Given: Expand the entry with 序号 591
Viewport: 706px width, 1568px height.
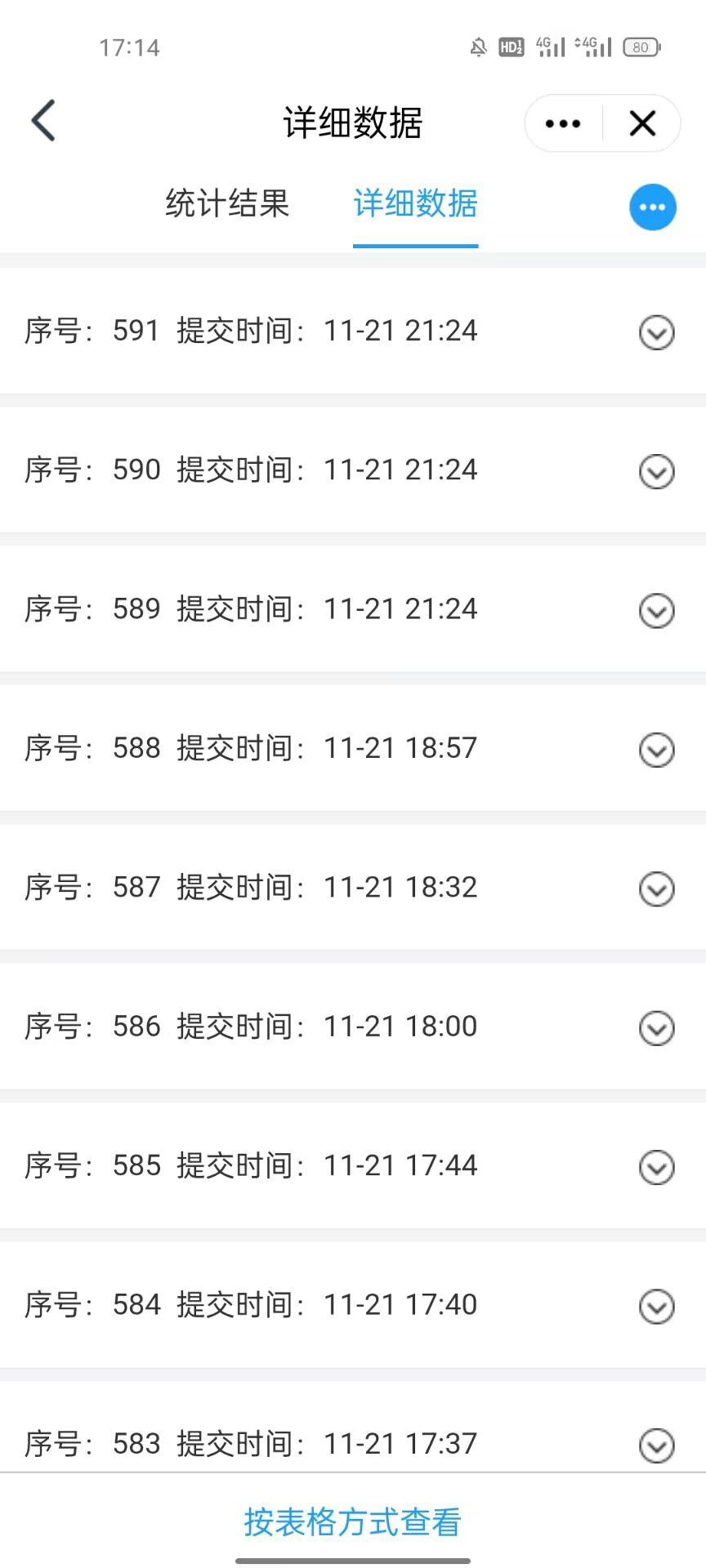Looking at the screenshot, I should pos(656,332).
